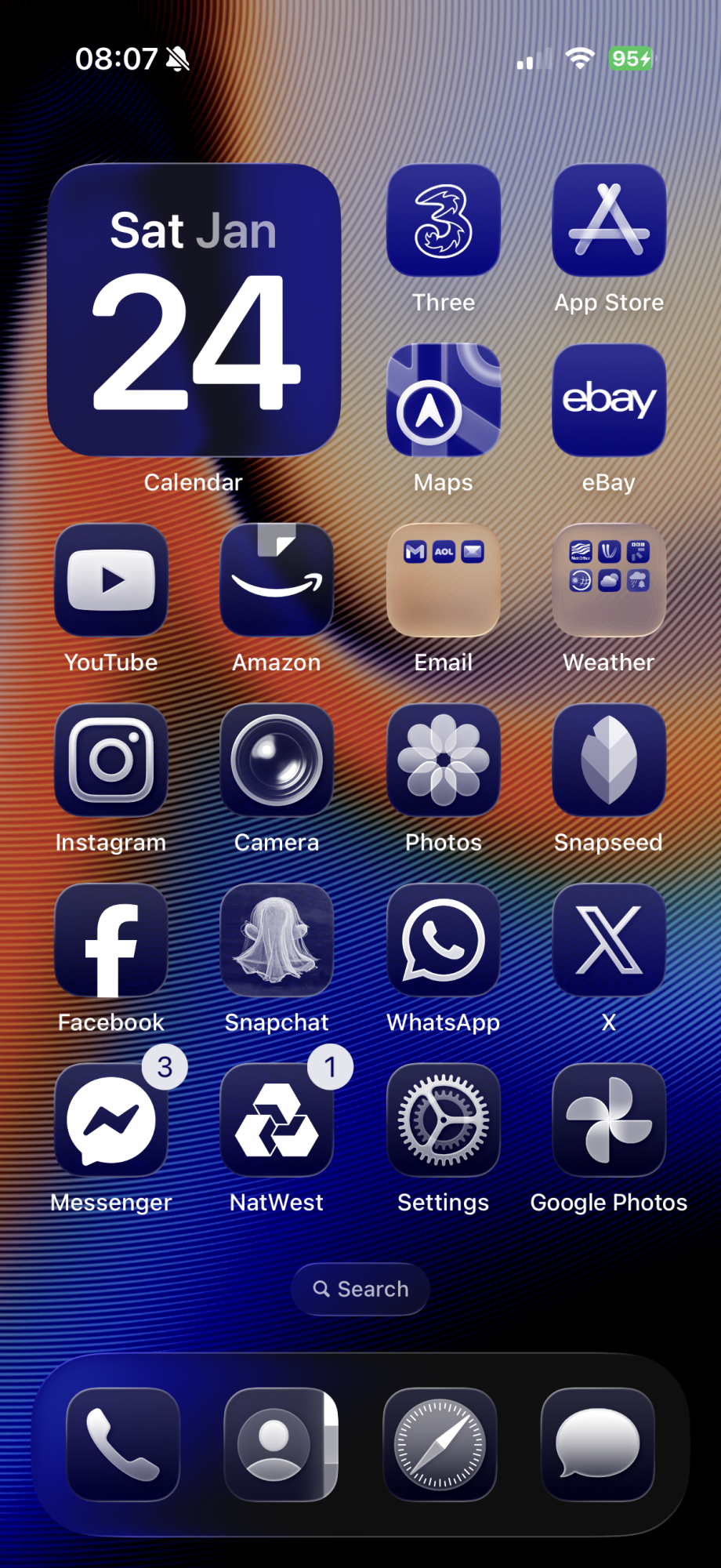Open the eBay shopping app
The width and height of the screenshot is (721, 1568).
tap(609, 400)
